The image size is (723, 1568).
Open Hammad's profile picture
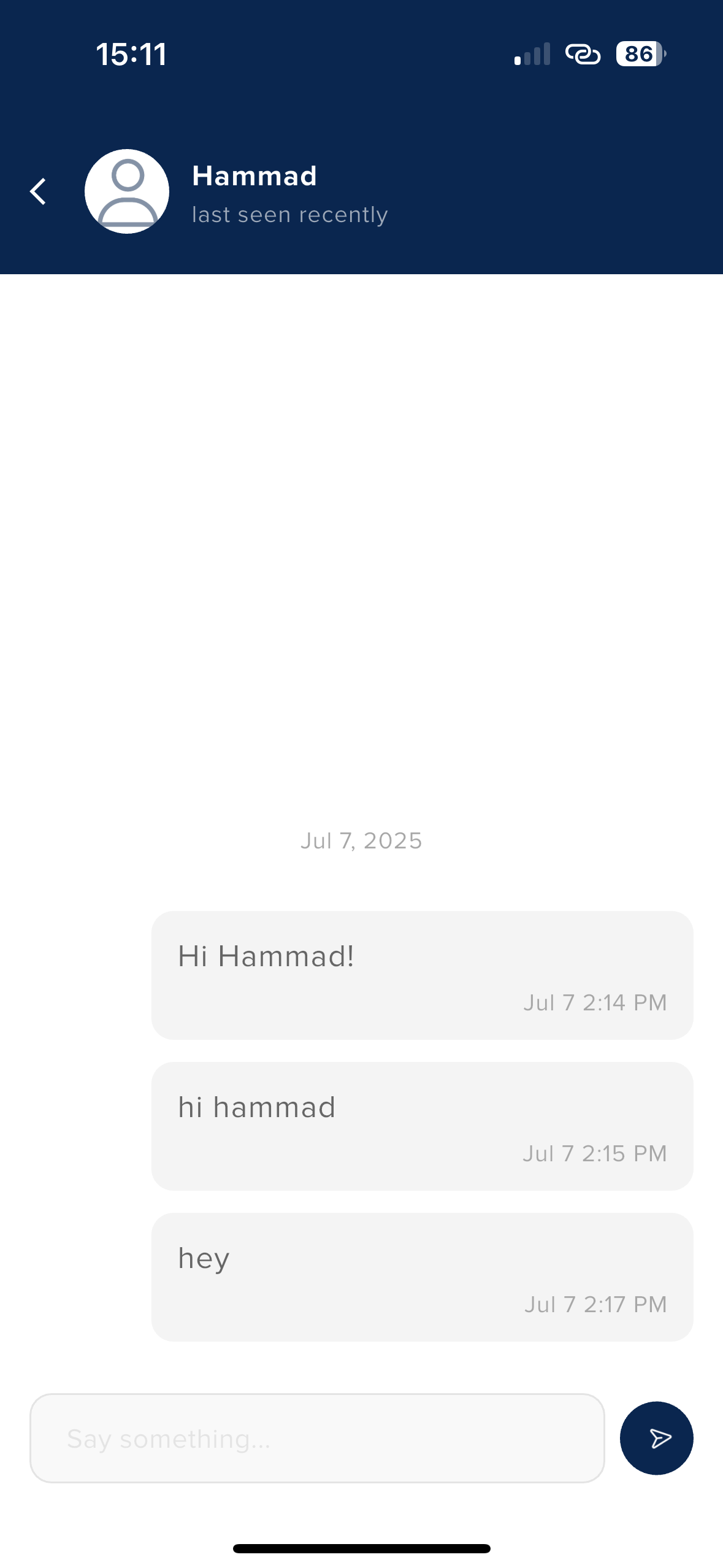(127, 191)
